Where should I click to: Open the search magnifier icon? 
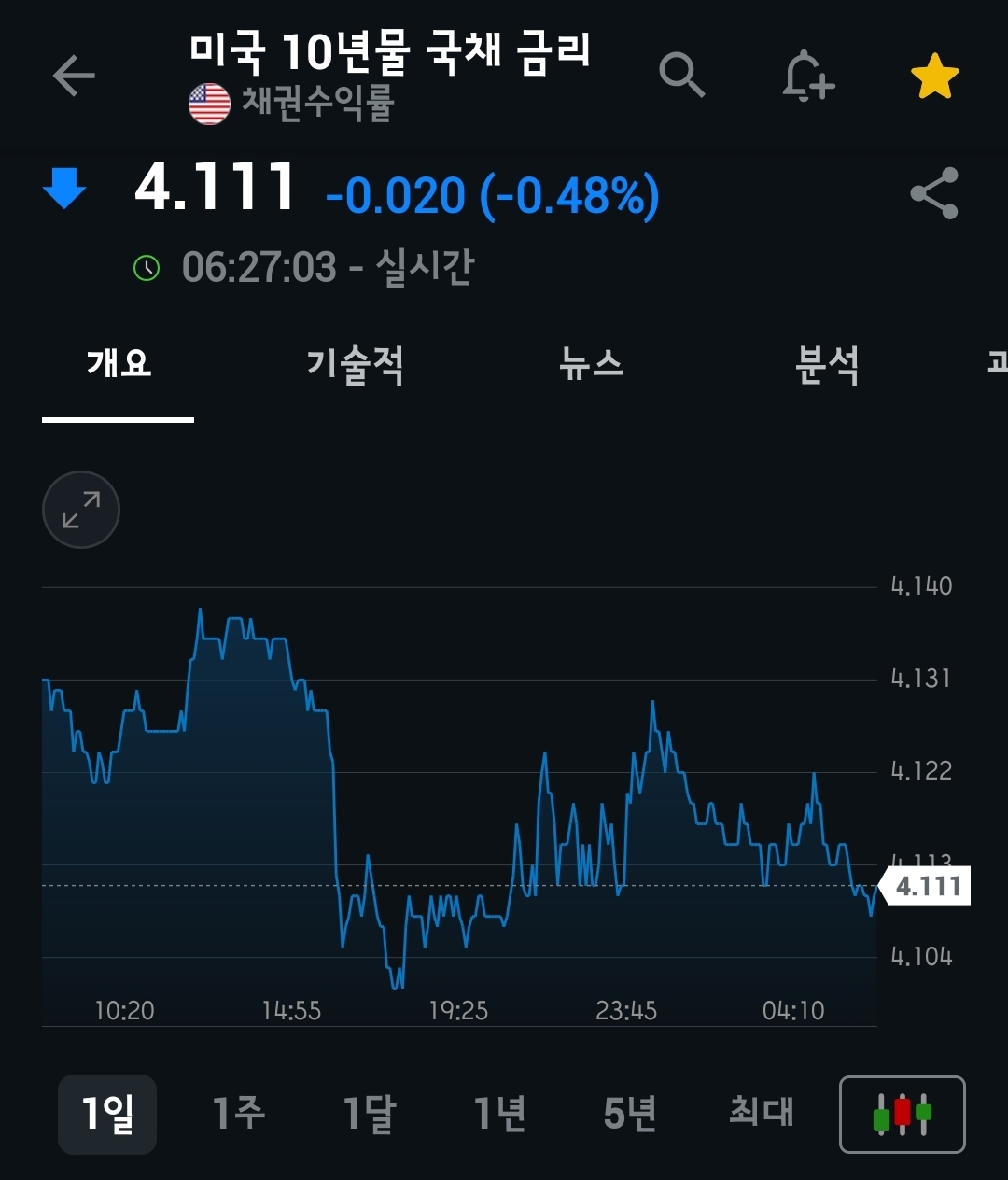681,75
